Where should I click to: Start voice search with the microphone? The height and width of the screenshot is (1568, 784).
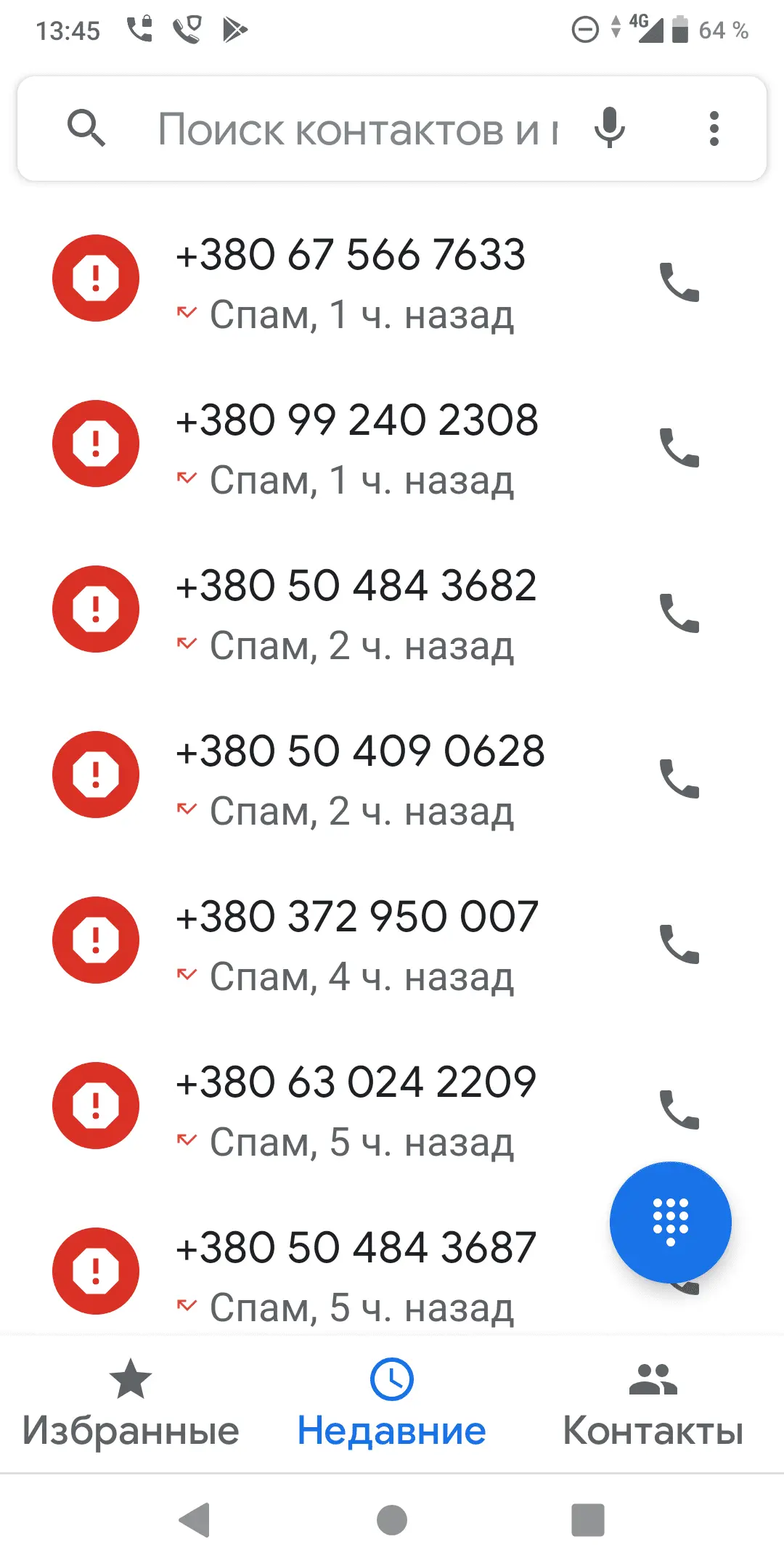610,128
